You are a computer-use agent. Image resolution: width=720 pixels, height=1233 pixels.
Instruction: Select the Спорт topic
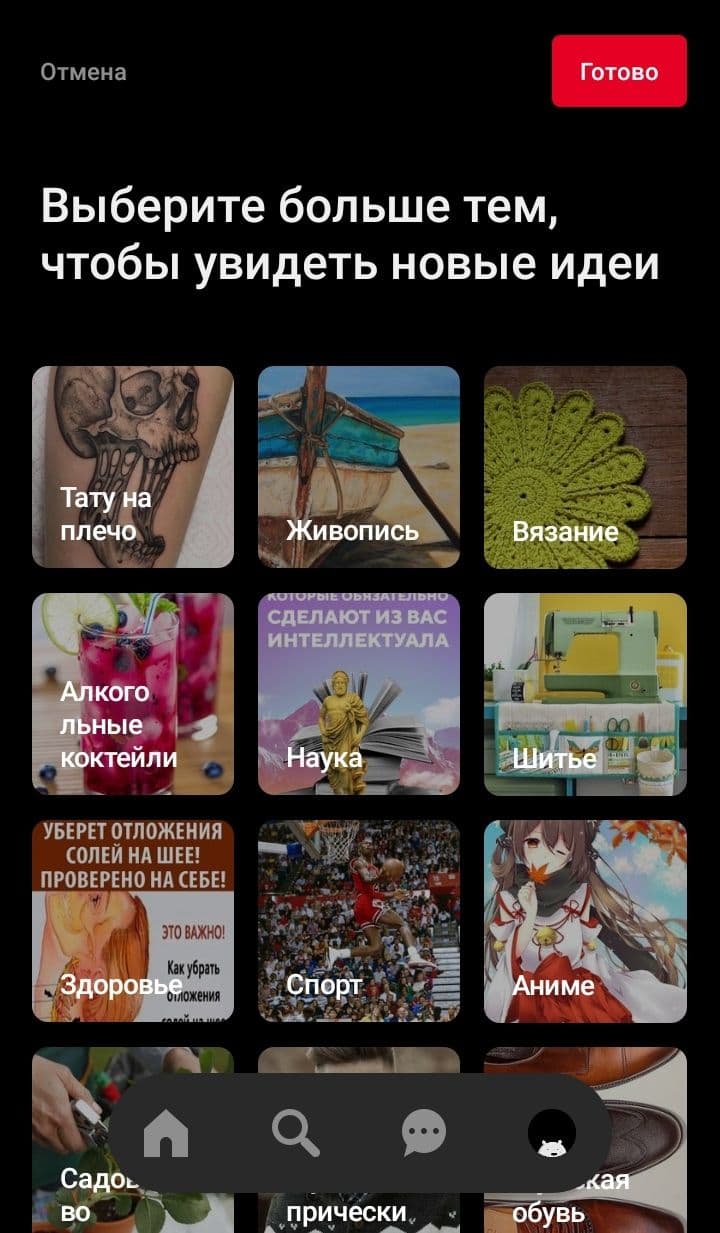coord(359,921)
